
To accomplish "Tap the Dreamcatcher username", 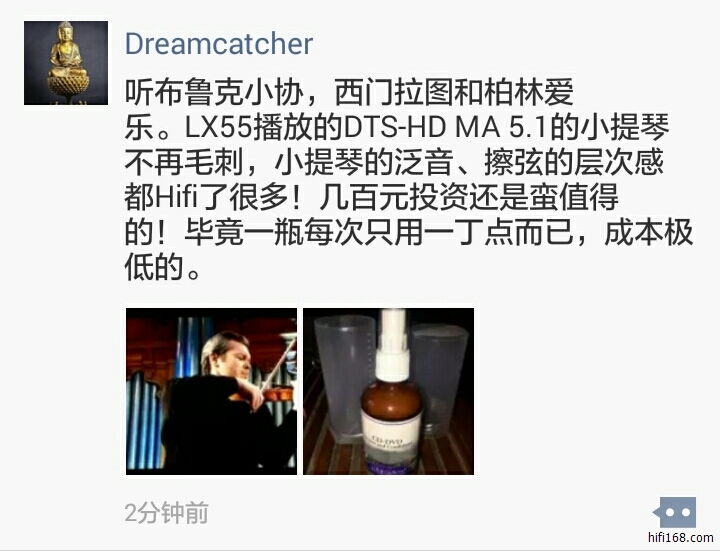I will tap(218, 44).
